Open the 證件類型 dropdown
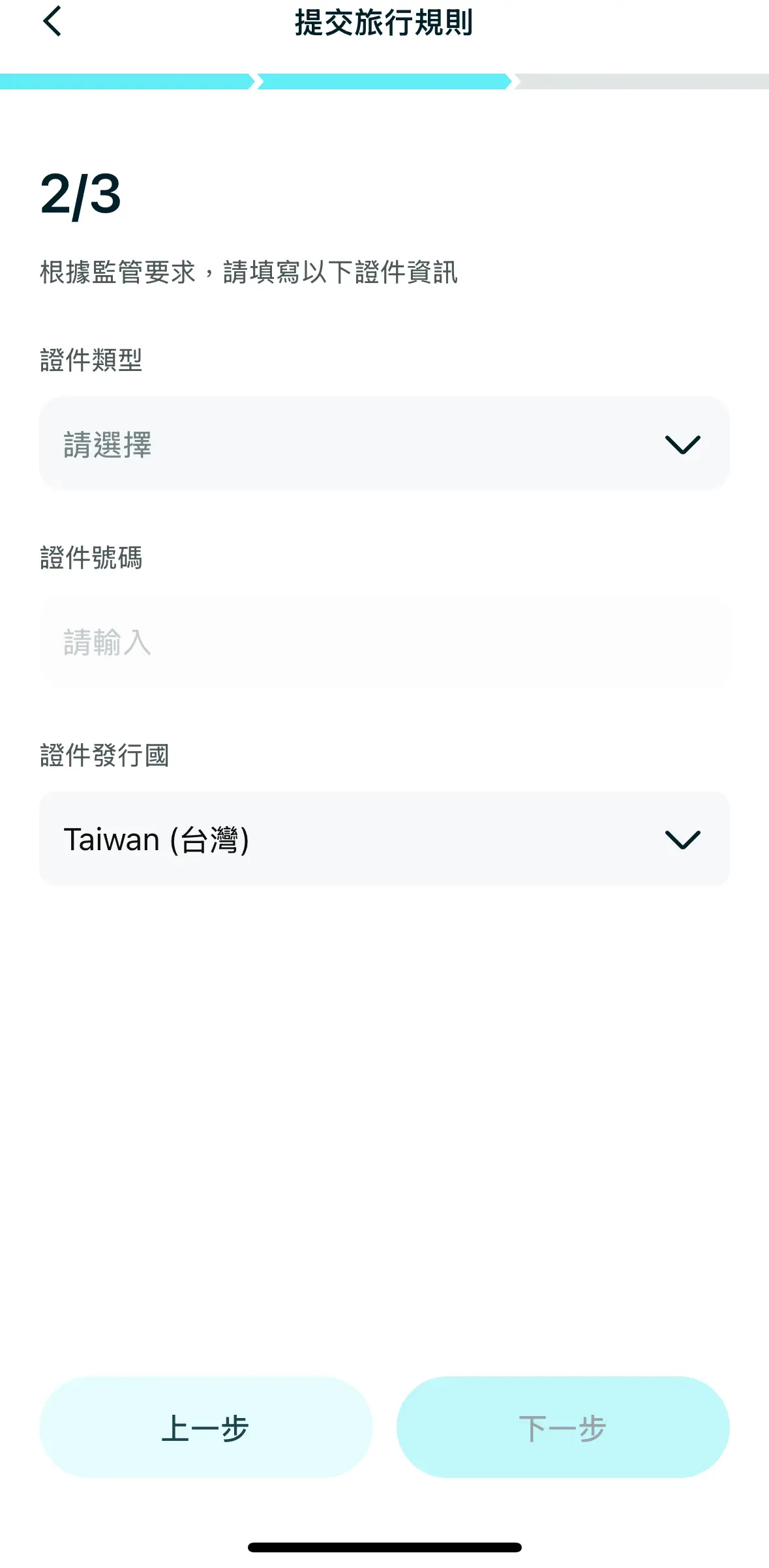 (384, 444)
